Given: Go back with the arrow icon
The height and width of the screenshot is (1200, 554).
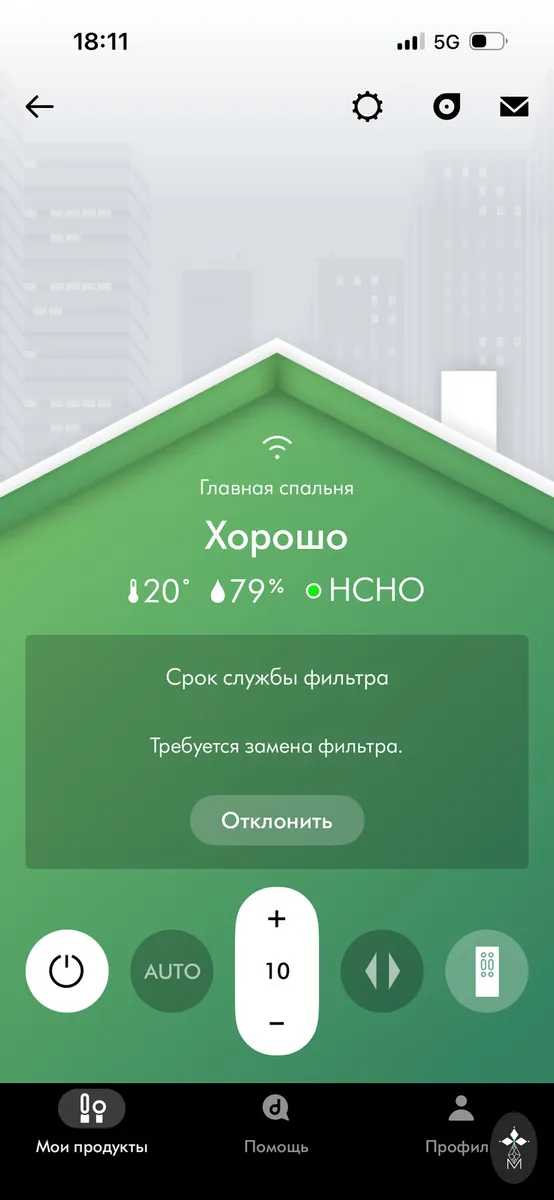Looking at the screenshot, I should (x=40, y=107).
